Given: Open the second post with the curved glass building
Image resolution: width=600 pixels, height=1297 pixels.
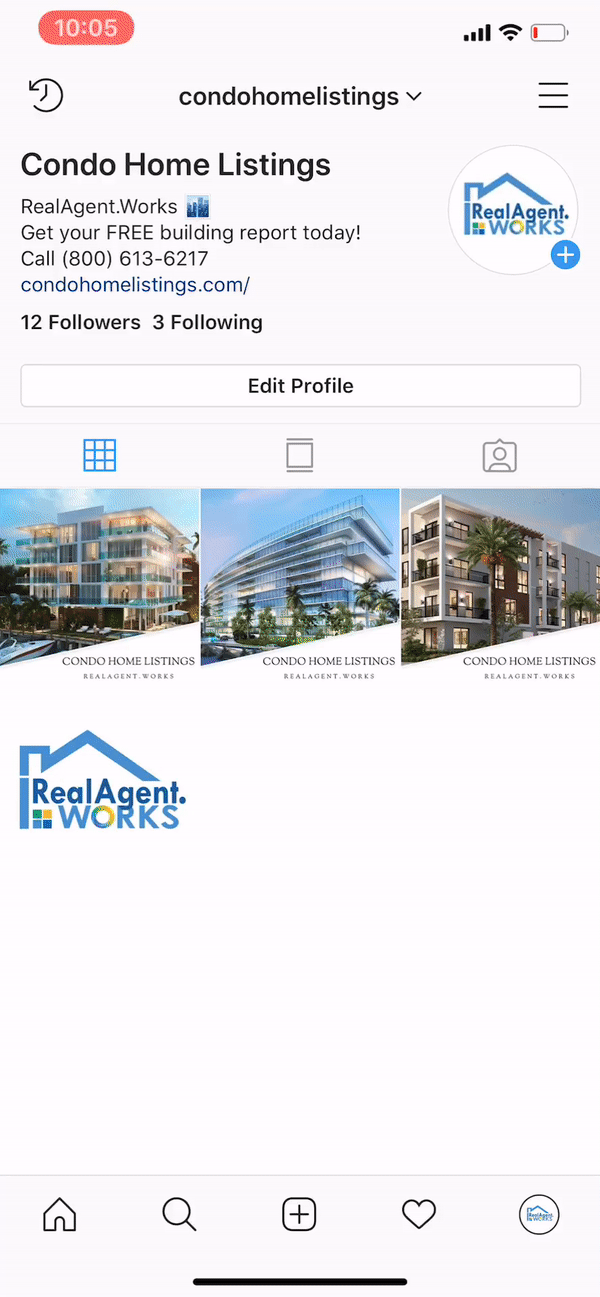Looking at the screenshot, I should point(300,588).
